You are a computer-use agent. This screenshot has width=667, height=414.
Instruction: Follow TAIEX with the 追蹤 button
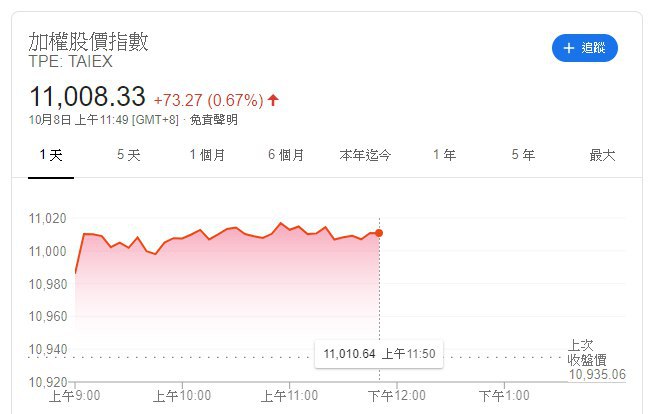click(x=585, y=48)
